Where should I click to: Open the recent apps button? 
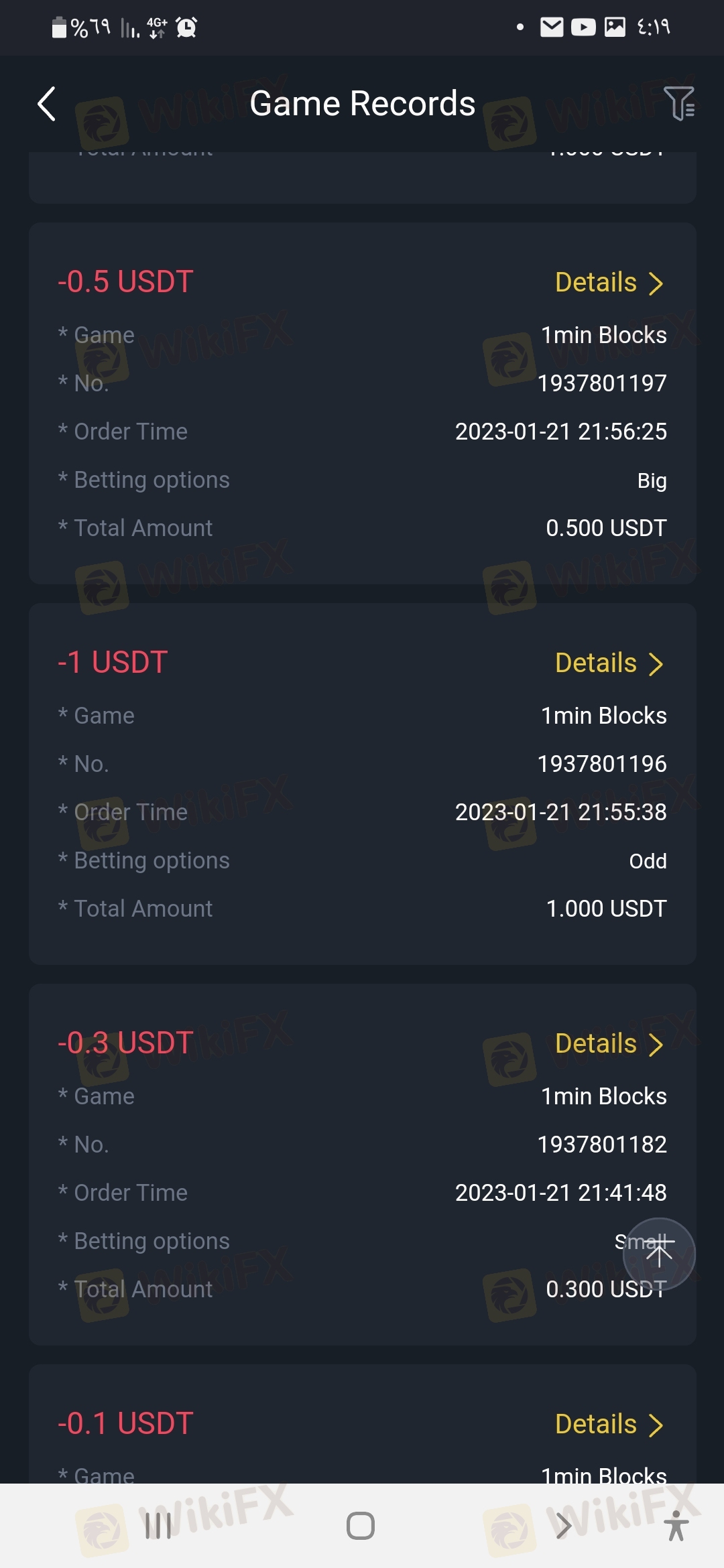point(158,1526)
